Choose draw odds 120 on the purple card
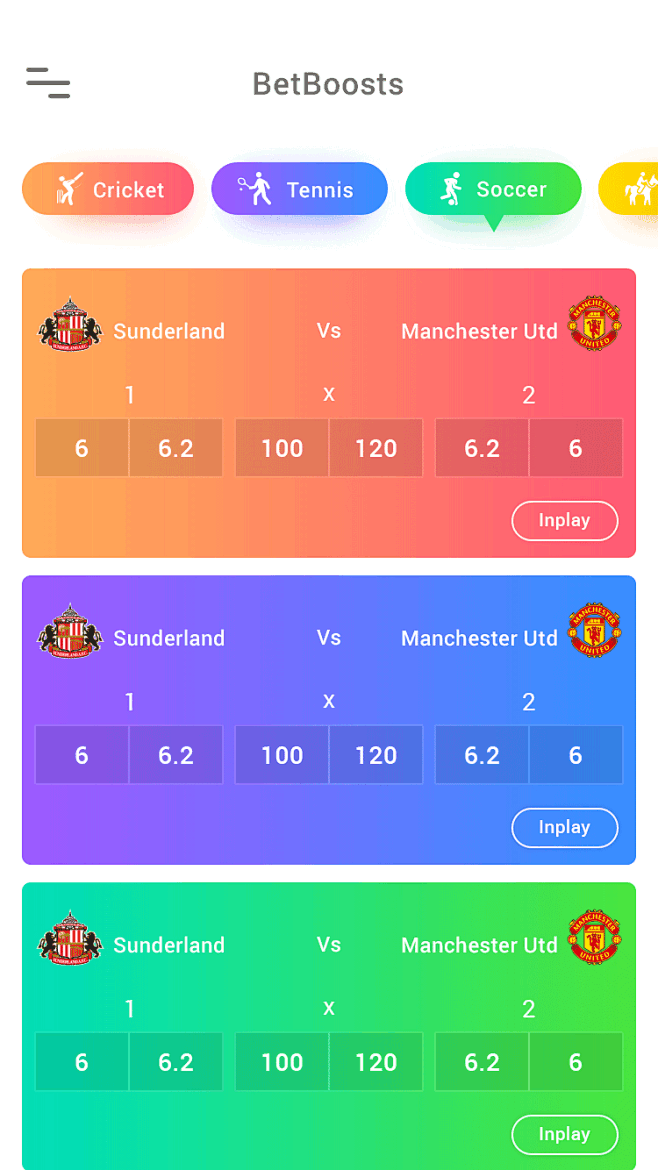The image size is (658, 1170). pyautogui.click(x=376, y=754)
